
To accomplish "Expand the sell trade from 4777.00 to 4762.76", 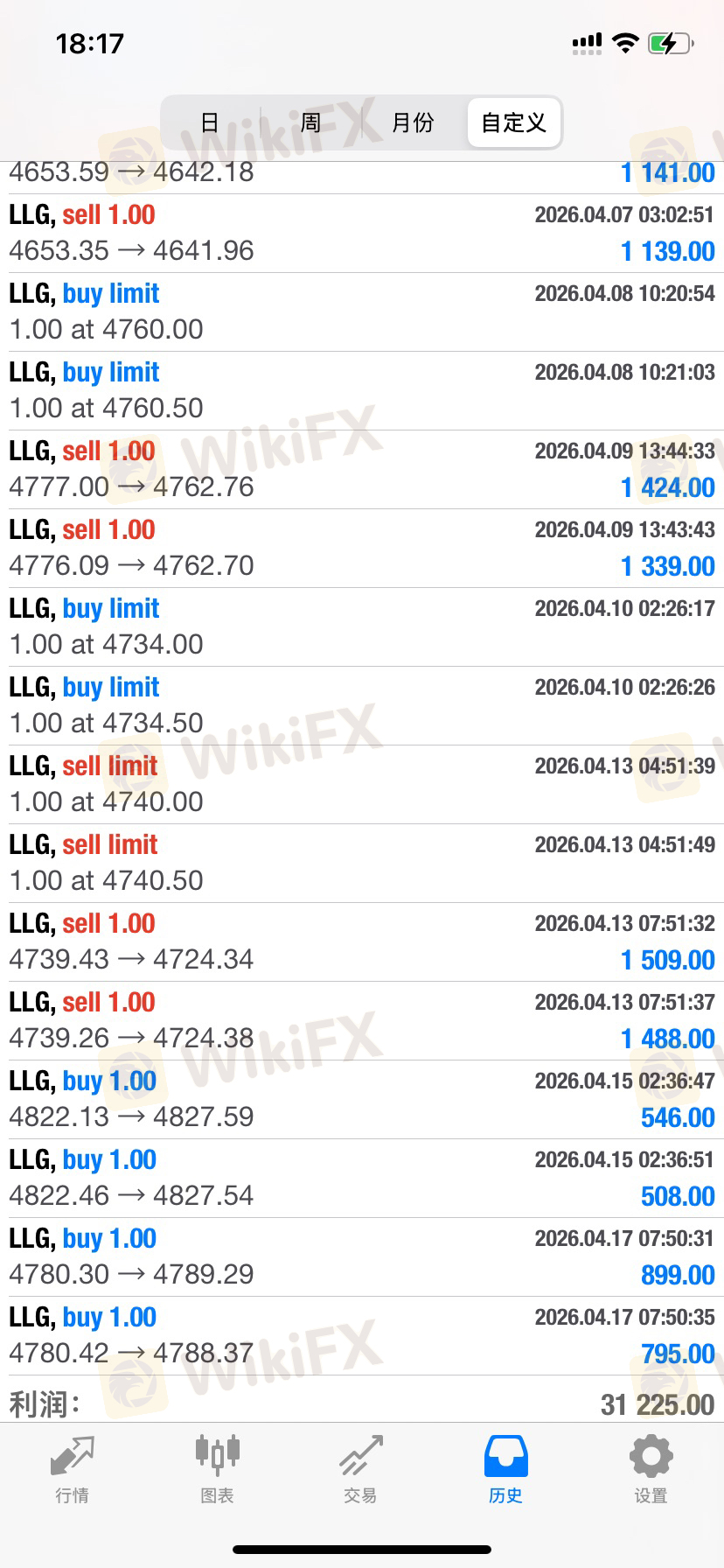I will coord(362,470).
